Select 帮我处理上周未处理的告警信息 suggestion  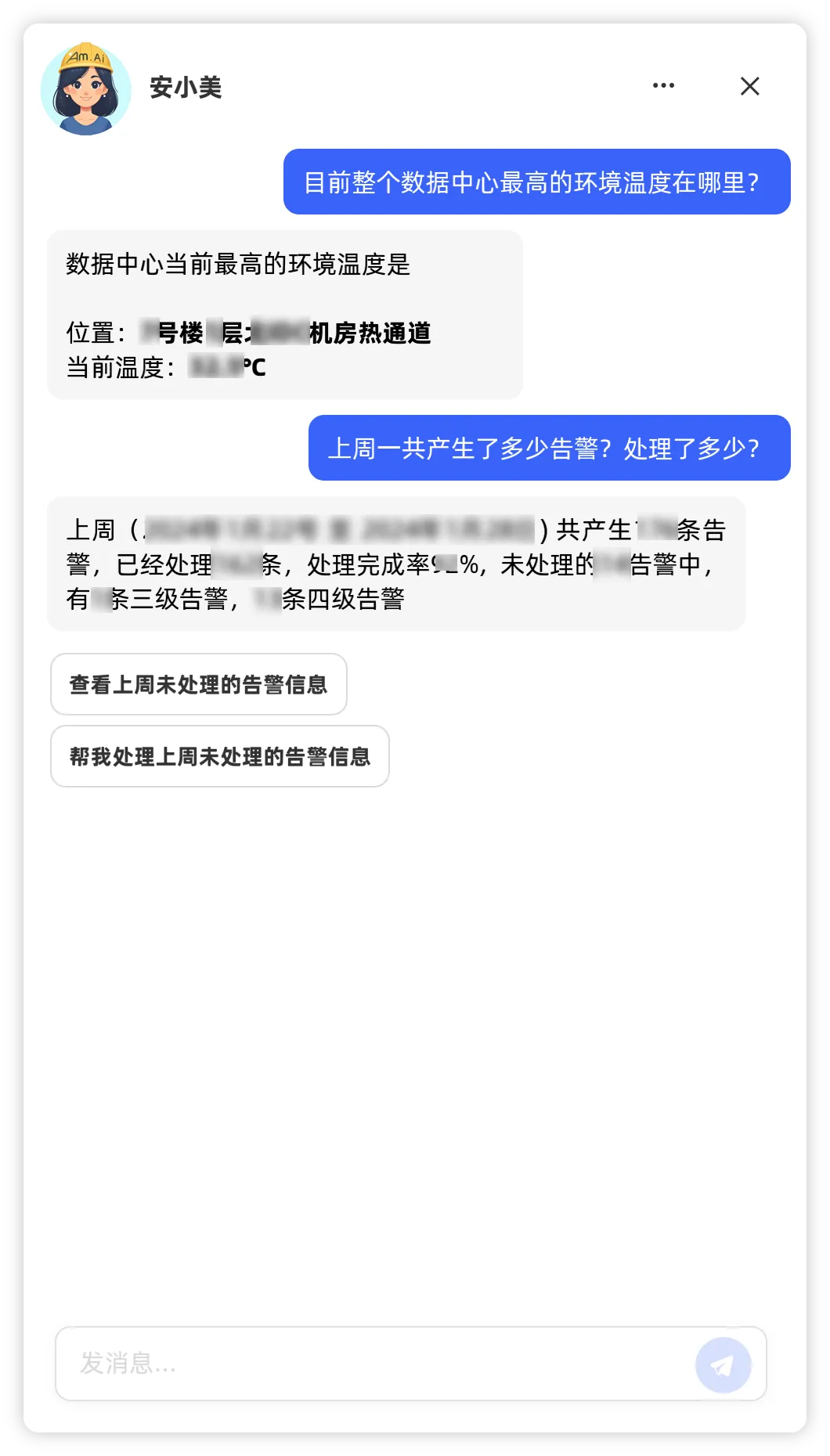coord(220,757)
